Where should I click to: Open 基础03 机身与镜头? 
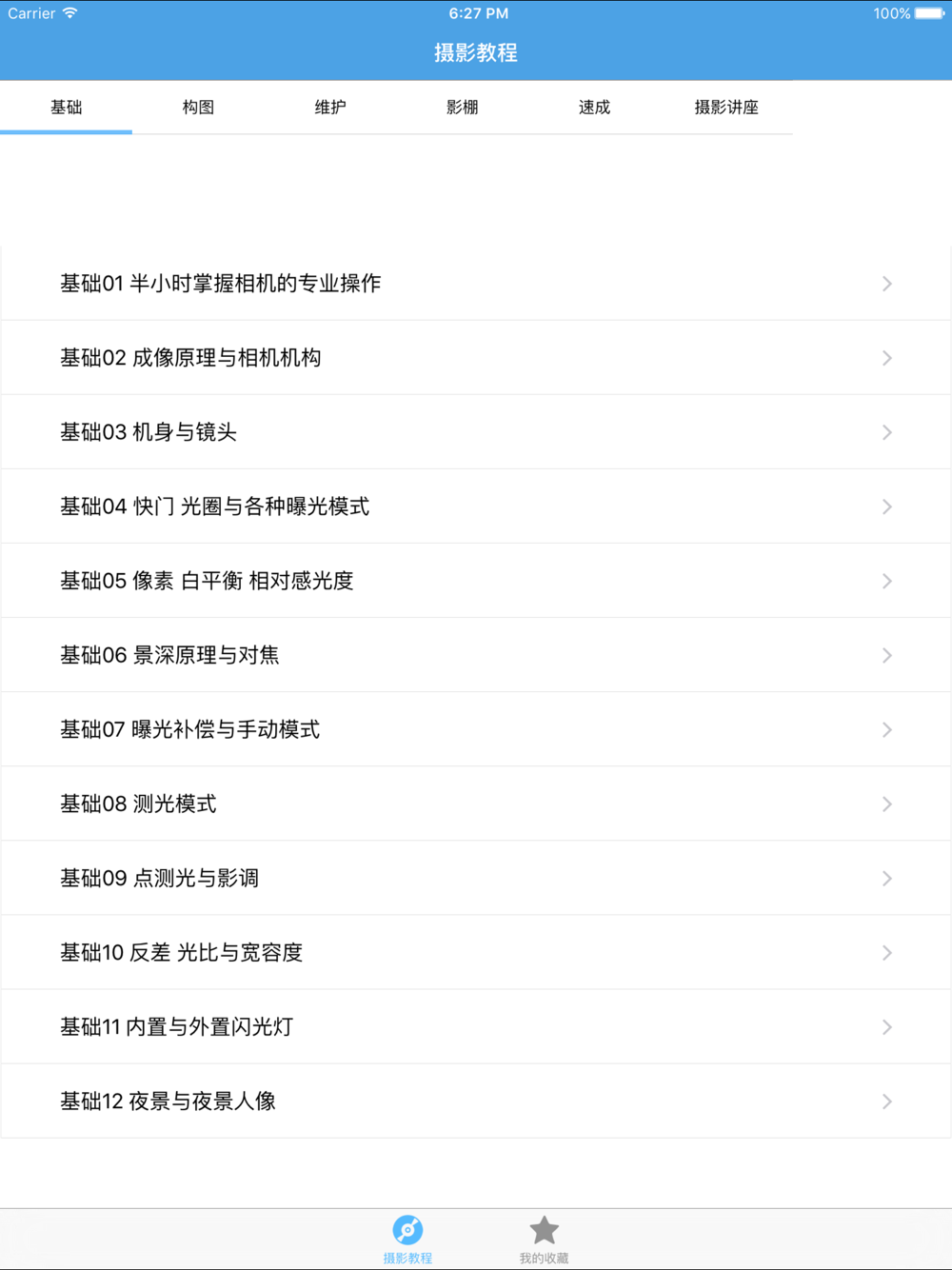476,432
